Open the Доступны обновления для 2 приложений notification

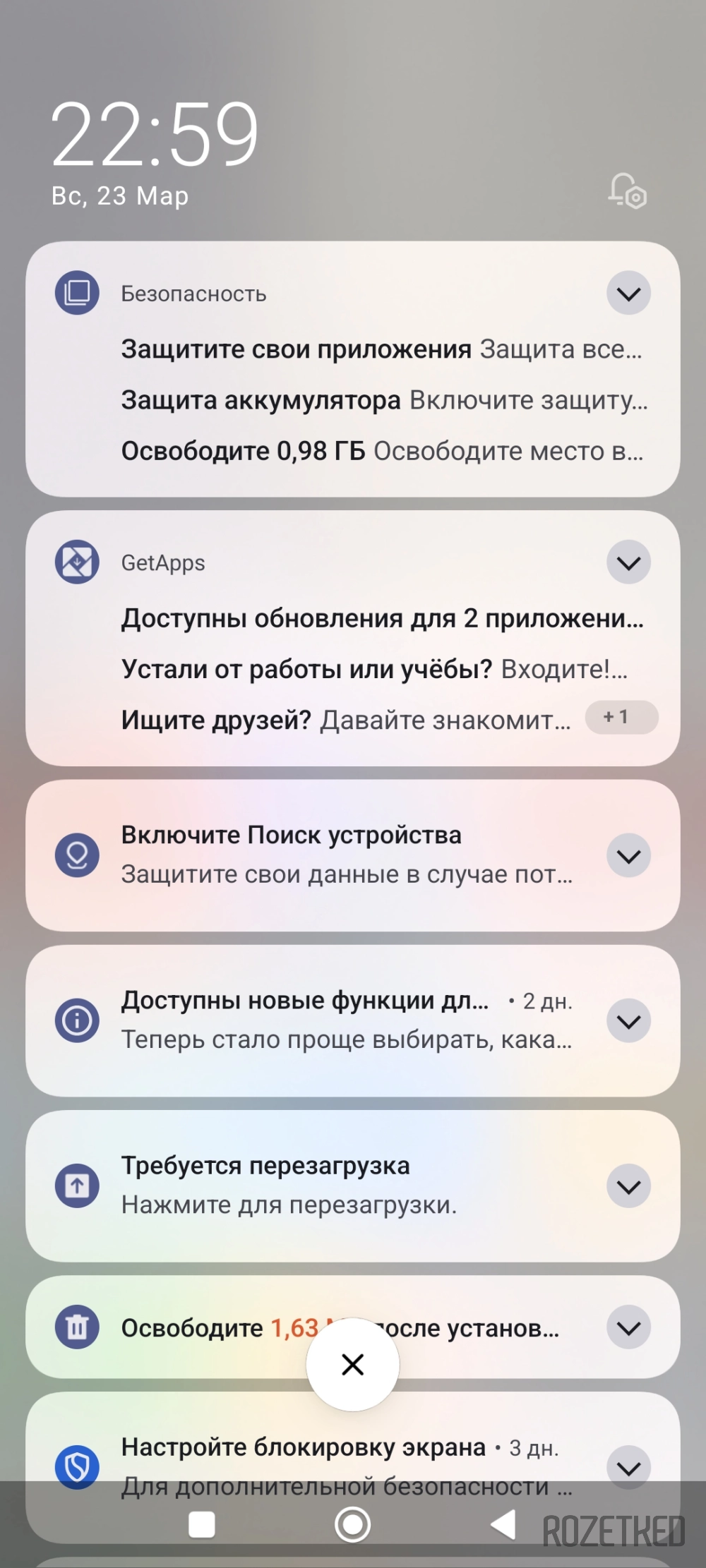click(x=381, y=619)
